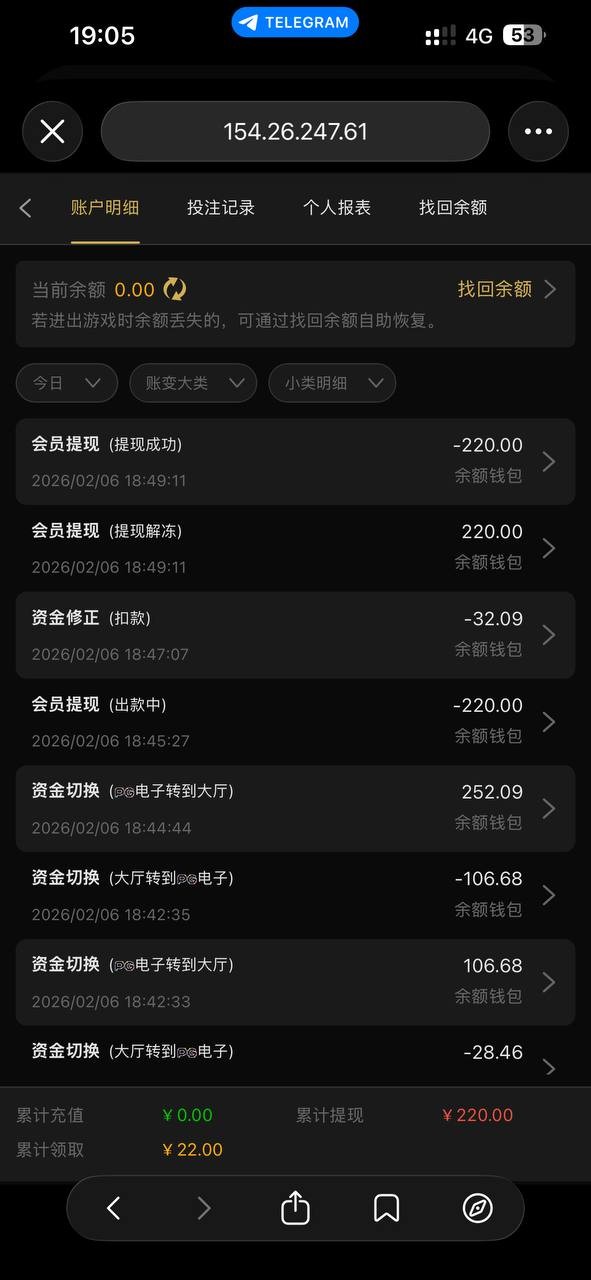The image size is (591, 1280).
Task: Open the 252.09 资金切换 record
Action: click(x=295, y=808)
